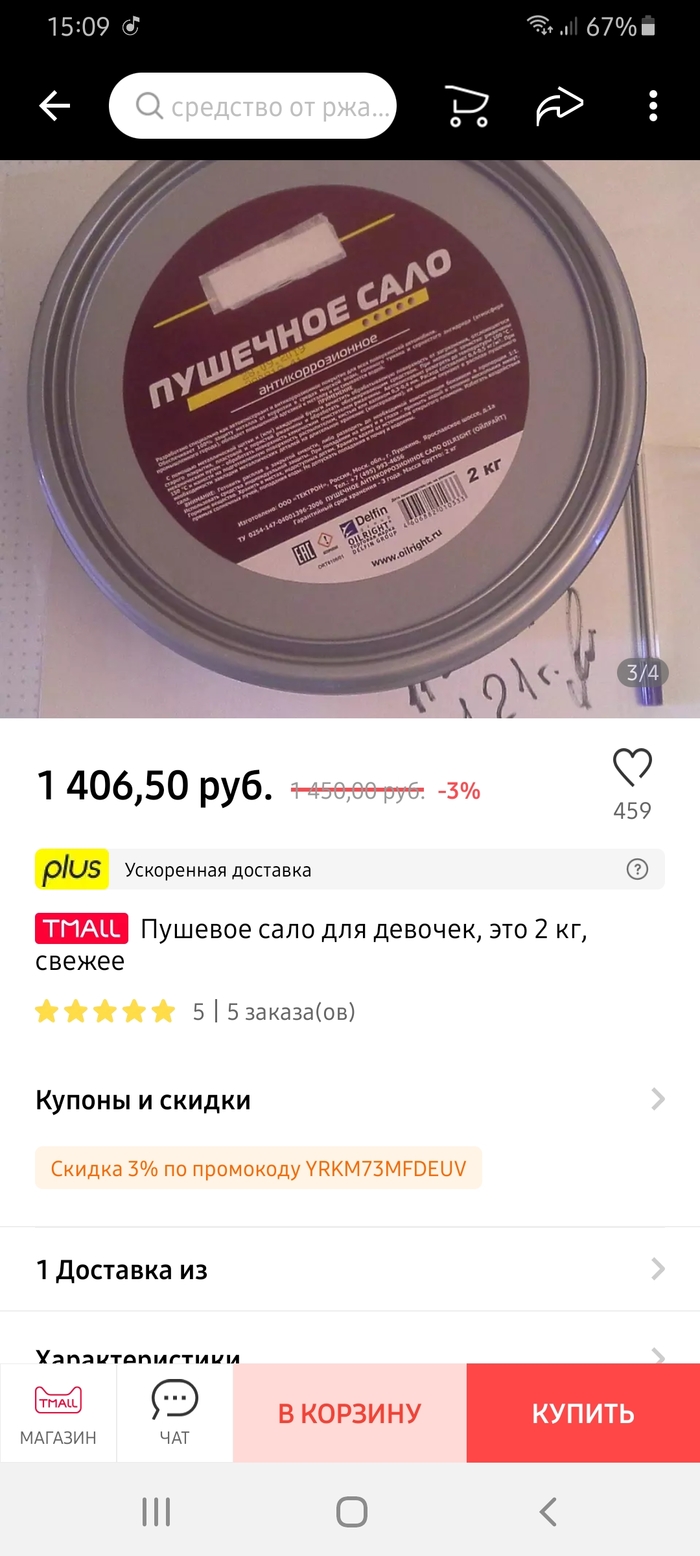Image resolution: width=700 pixels, height=1556 pixels.
Task: Go to the home screen via navigation bar
Action: tap(351, 1511)
